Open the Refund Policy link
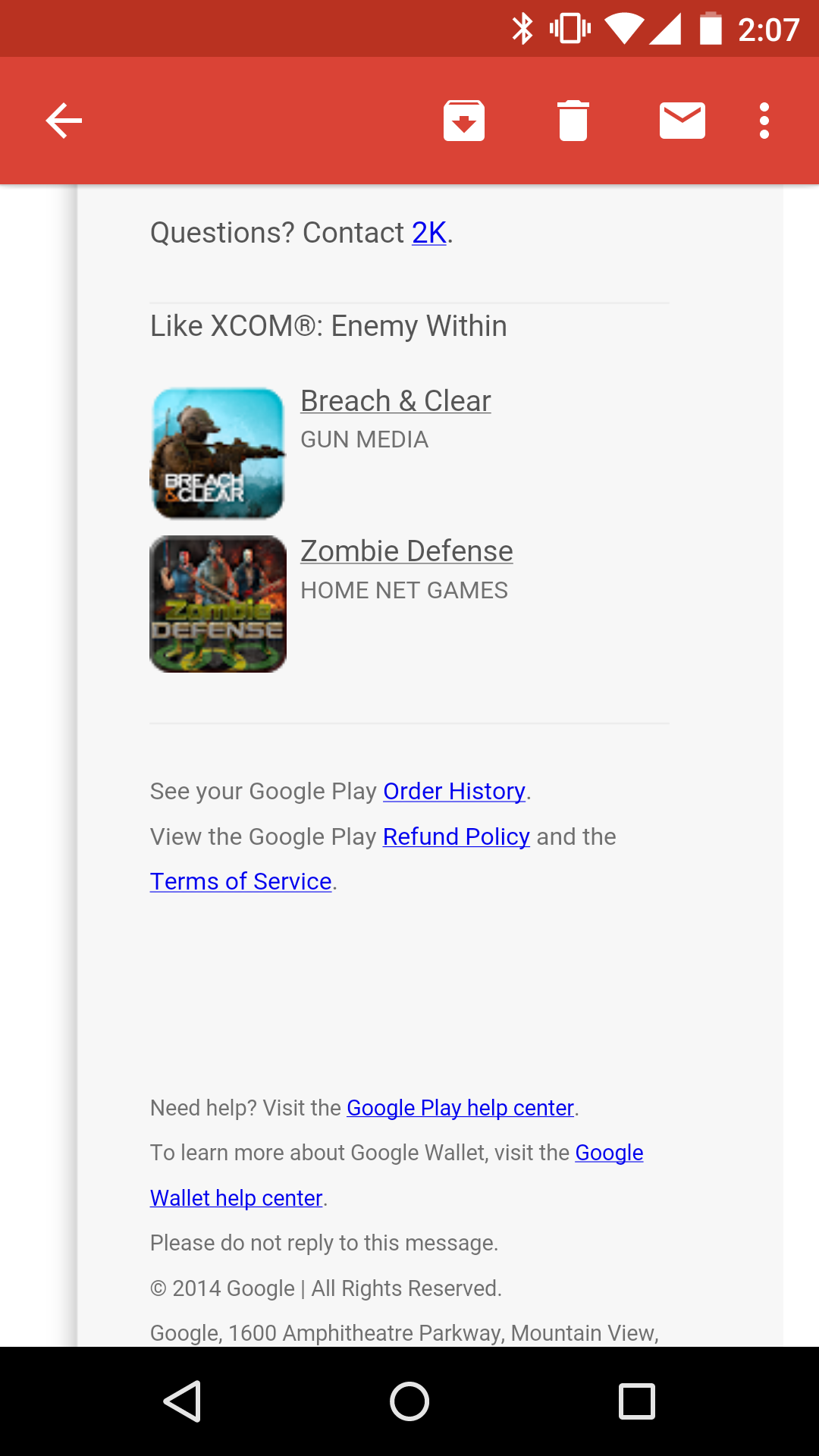This screenshot has width=819, height=1456. click(456, 836)
